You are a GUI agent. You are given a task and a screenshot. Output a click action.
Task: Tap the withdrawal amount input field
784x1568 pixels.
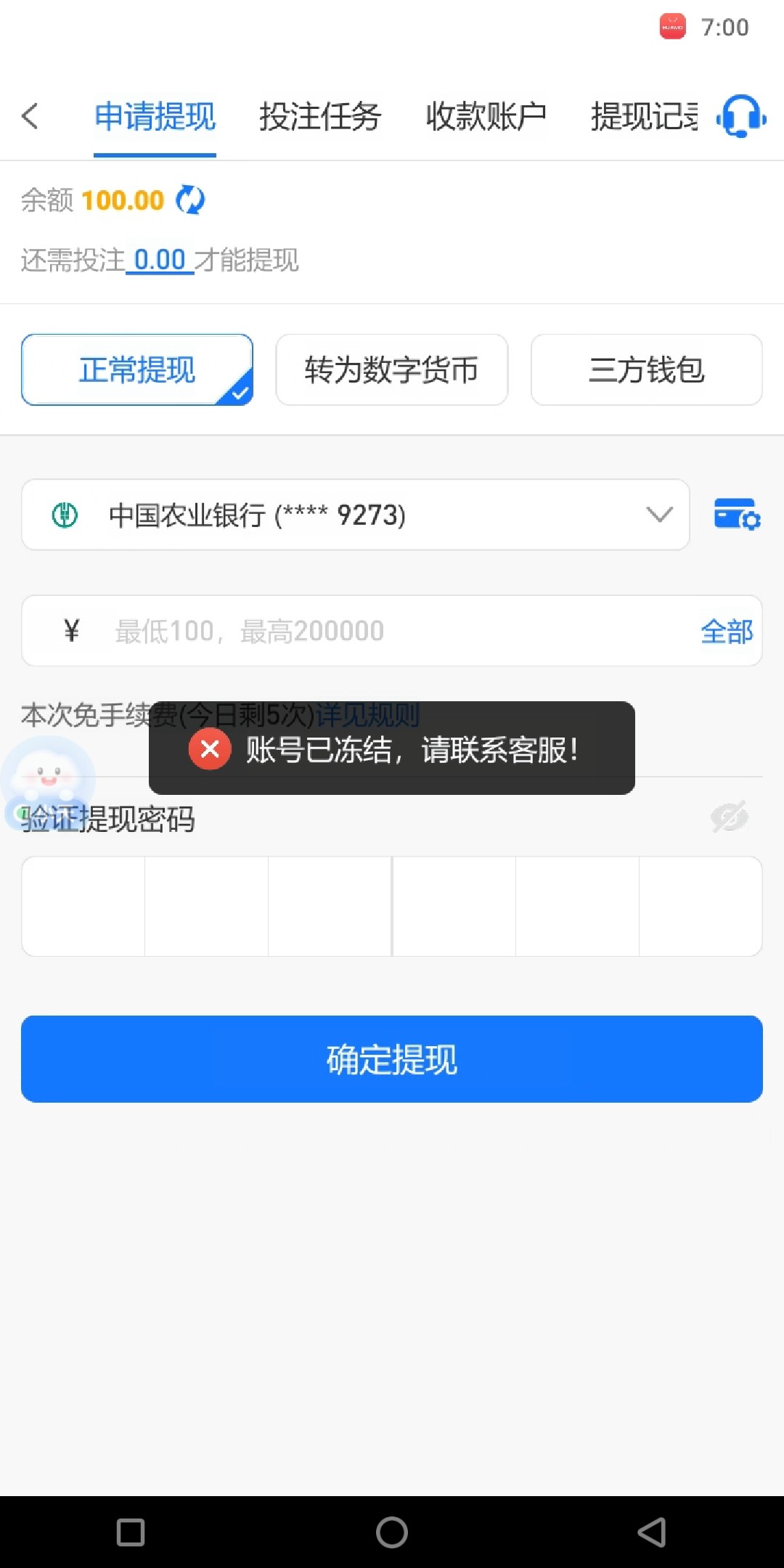click(392, 631)
